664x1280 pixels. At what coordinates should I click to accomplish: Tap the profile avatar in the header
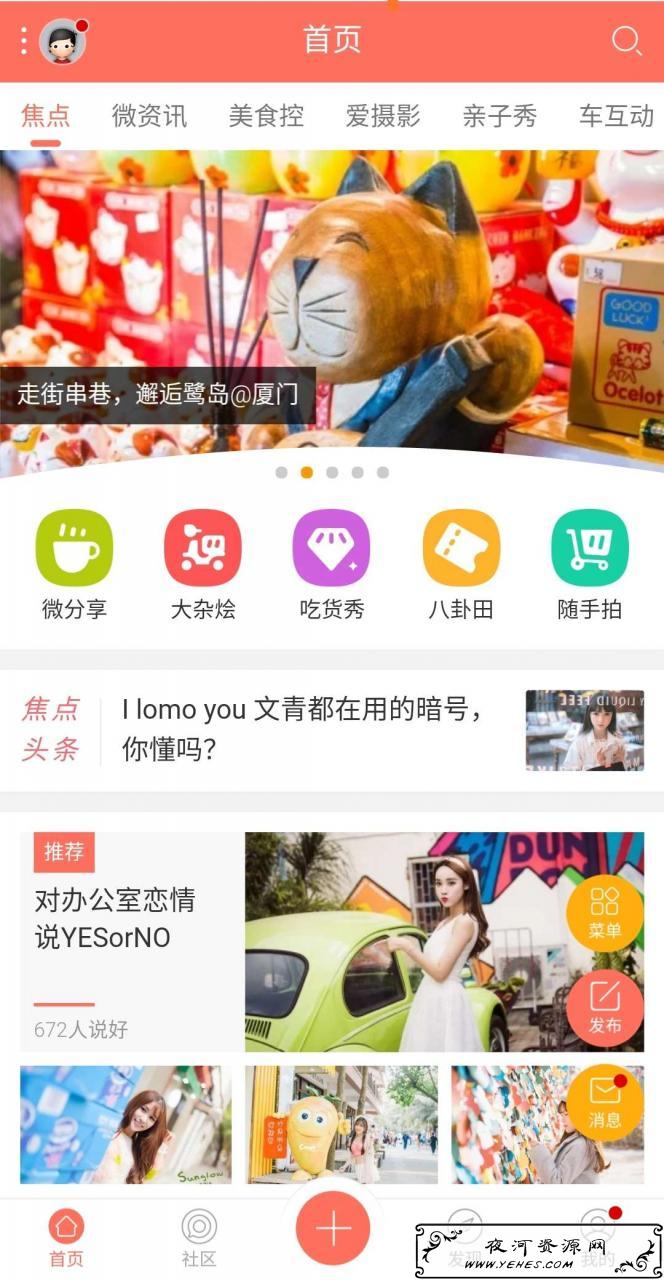coord(62,42)
